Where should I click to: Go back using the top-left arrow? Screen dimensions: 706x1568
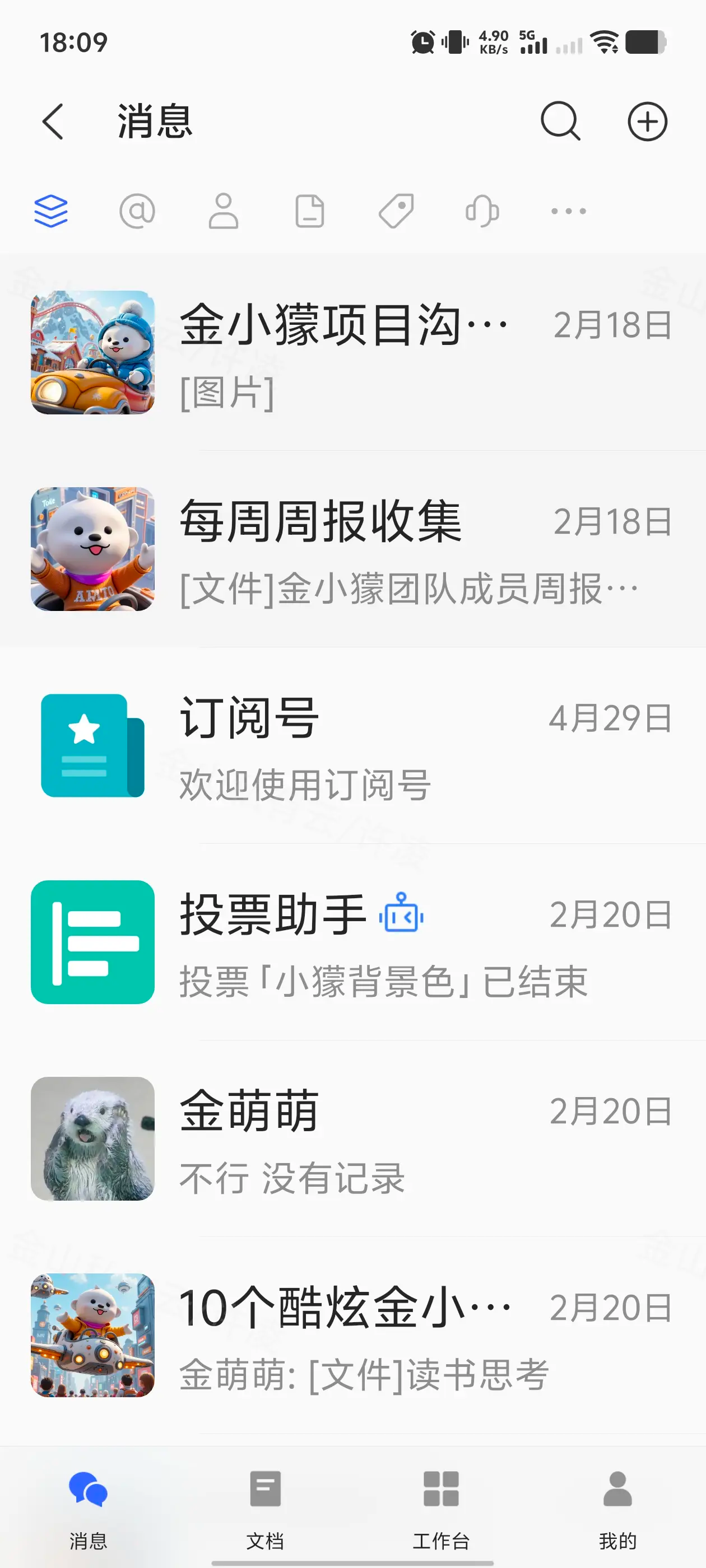53,122
